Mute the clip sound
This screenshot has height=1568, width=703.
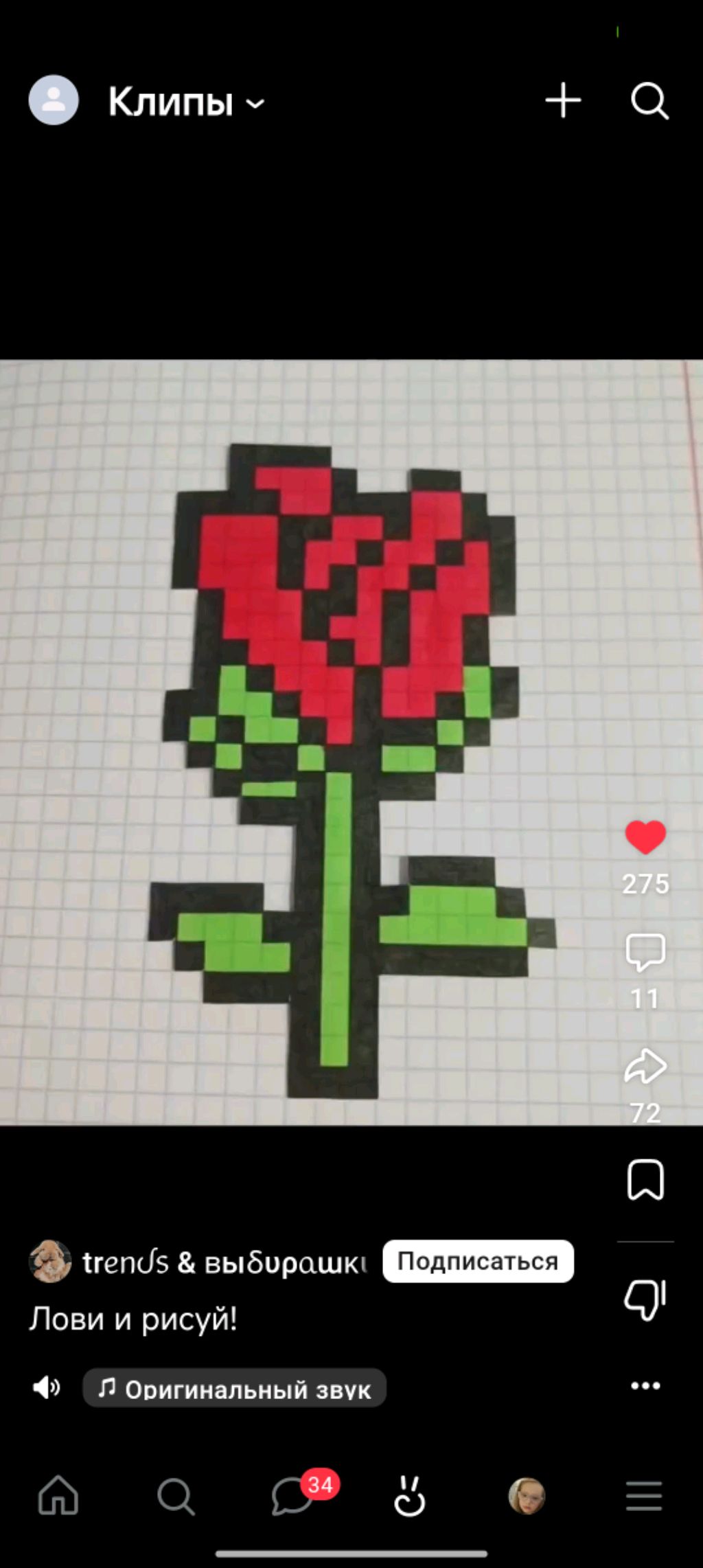tap(47, 1387)
